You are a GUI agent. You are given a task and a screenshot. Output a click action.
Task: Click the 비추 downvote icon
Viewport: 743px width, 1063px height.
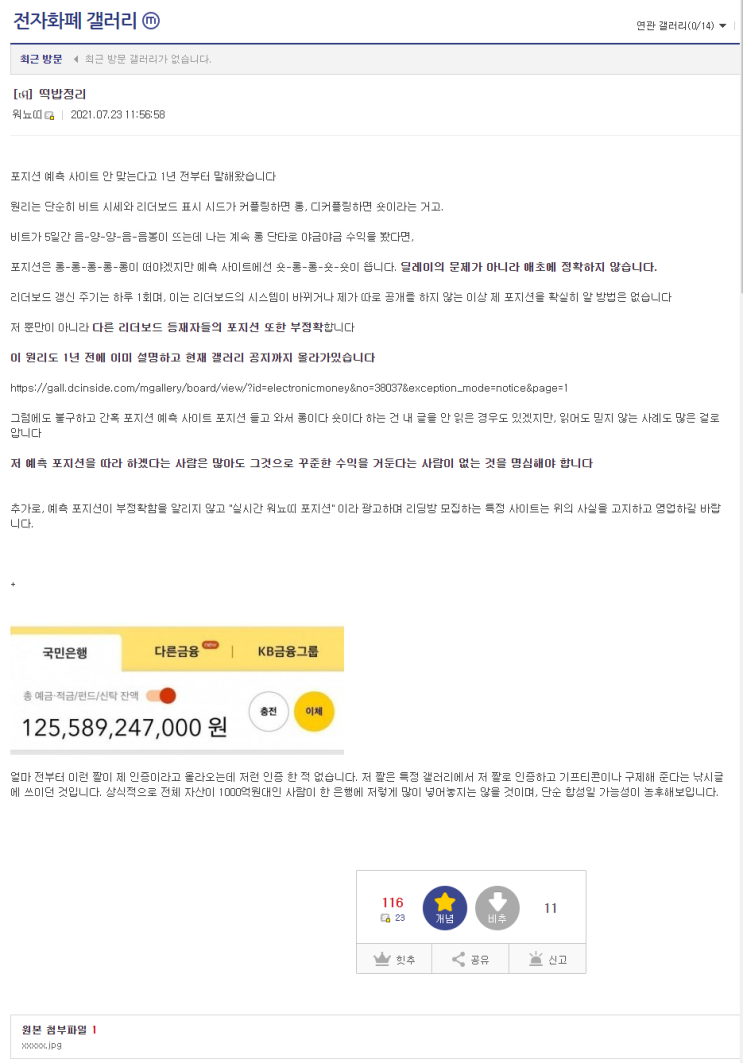tap(497, 908)
